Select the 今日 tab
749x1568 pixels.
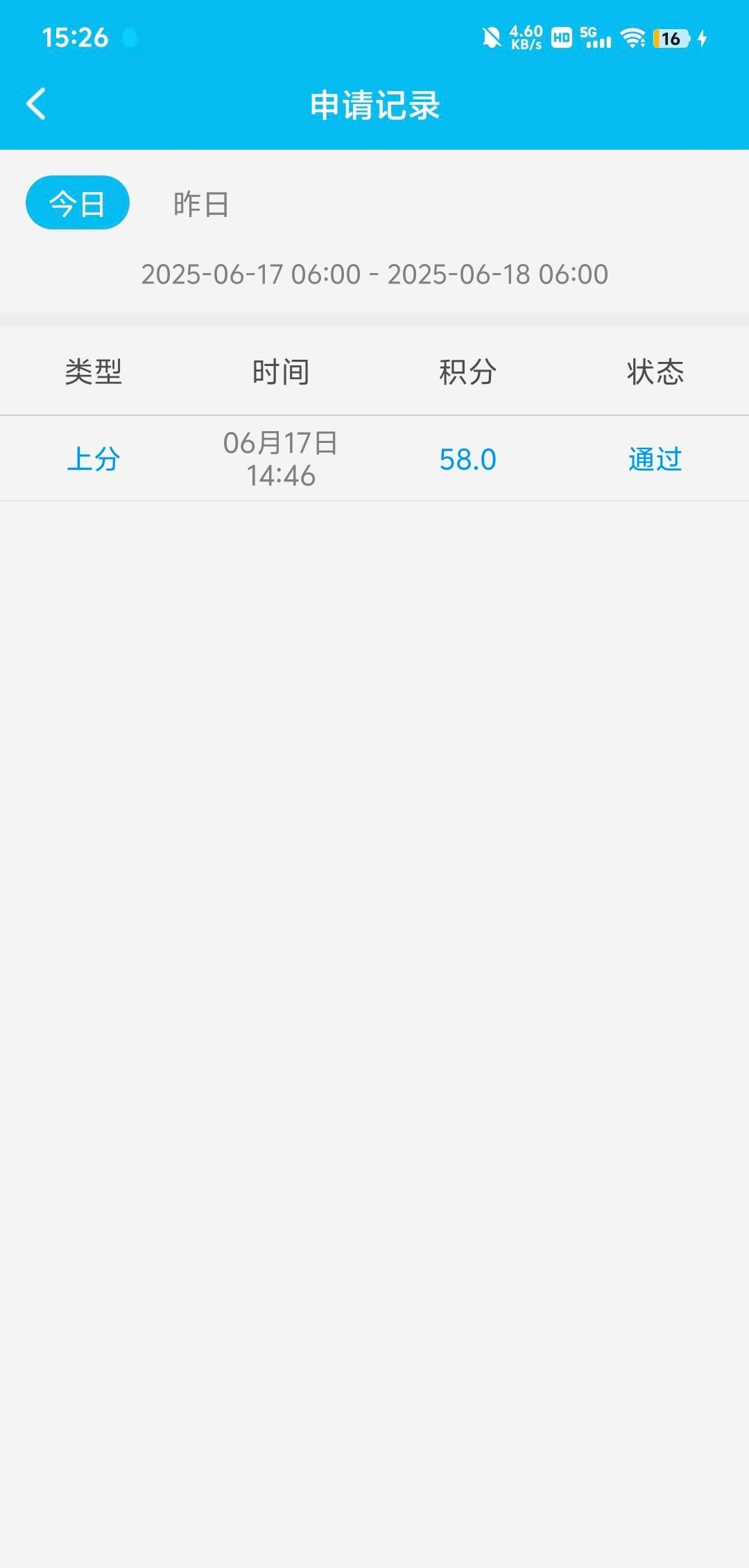click(78, 203)
